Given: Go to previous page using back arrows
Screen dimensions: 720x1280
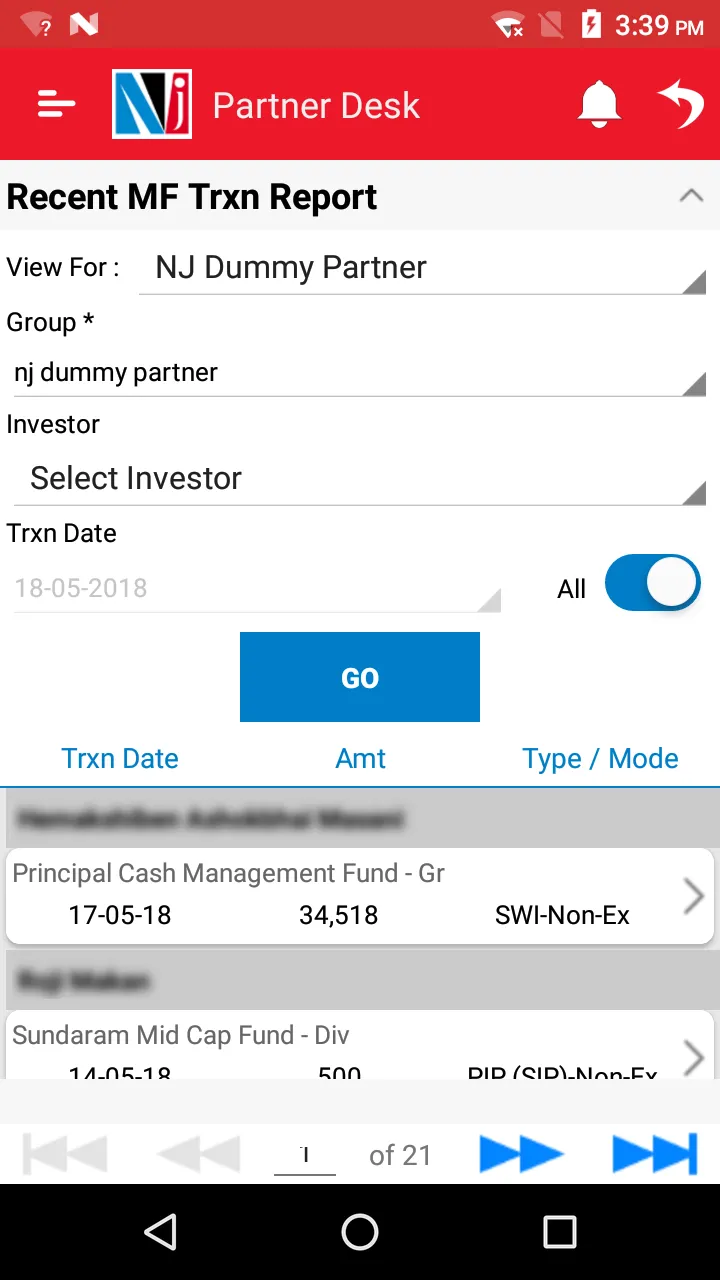Looking at the screenshot, I should pyautogui.click(x=198, y=1154).
